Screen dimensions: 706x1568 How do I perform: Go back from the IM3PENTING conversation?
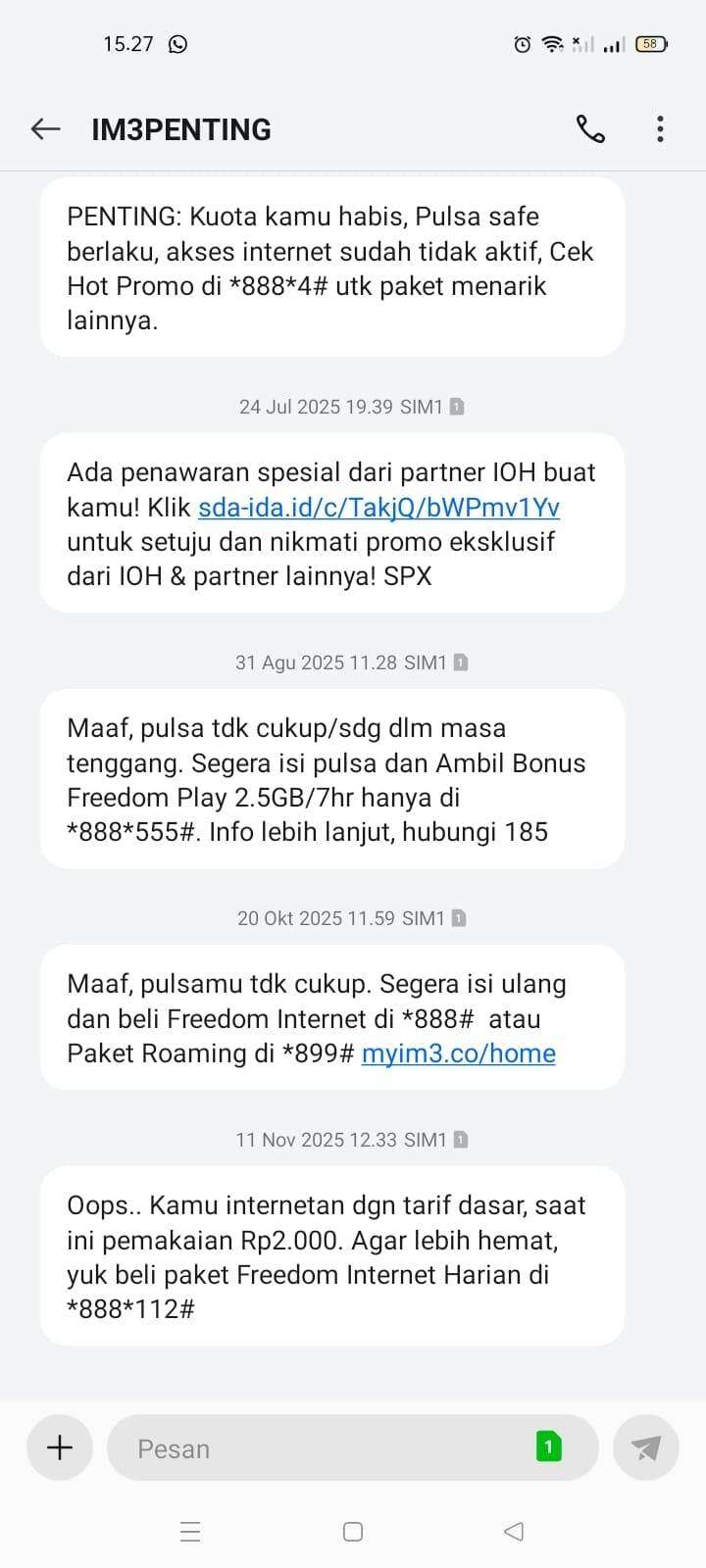[45, 129]
